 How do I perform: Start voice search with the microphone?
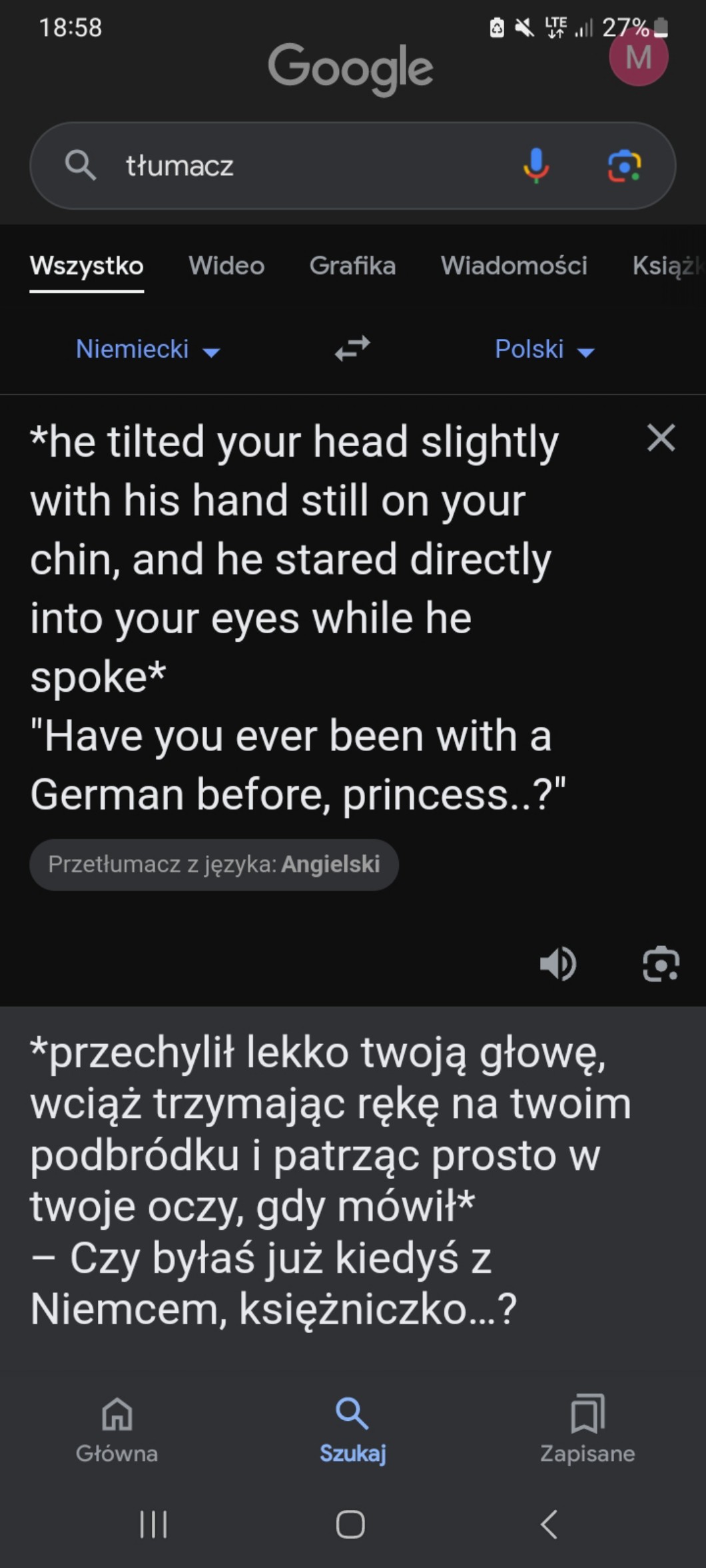[536, 165]
